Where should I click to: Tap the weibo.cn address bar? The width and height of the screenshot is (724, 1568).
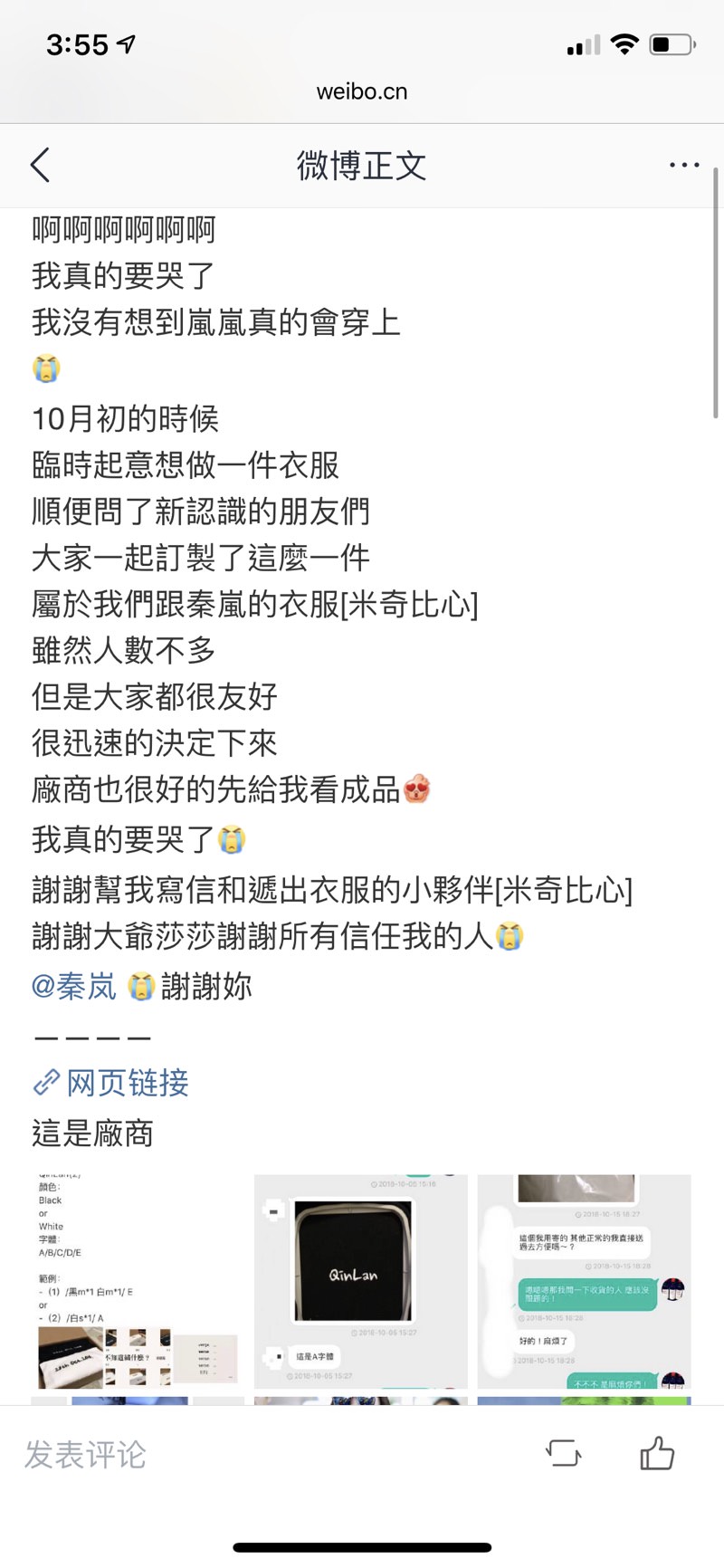(x=362, y=91)
